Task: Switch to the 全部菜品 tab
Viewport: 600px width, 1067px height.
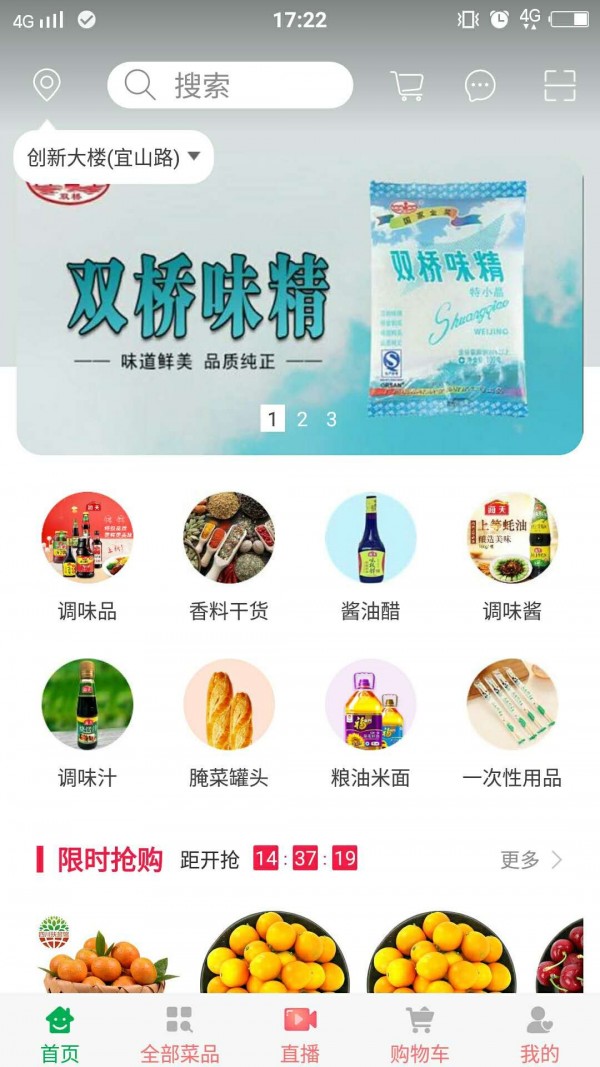Action: [x=179, y=1034]
